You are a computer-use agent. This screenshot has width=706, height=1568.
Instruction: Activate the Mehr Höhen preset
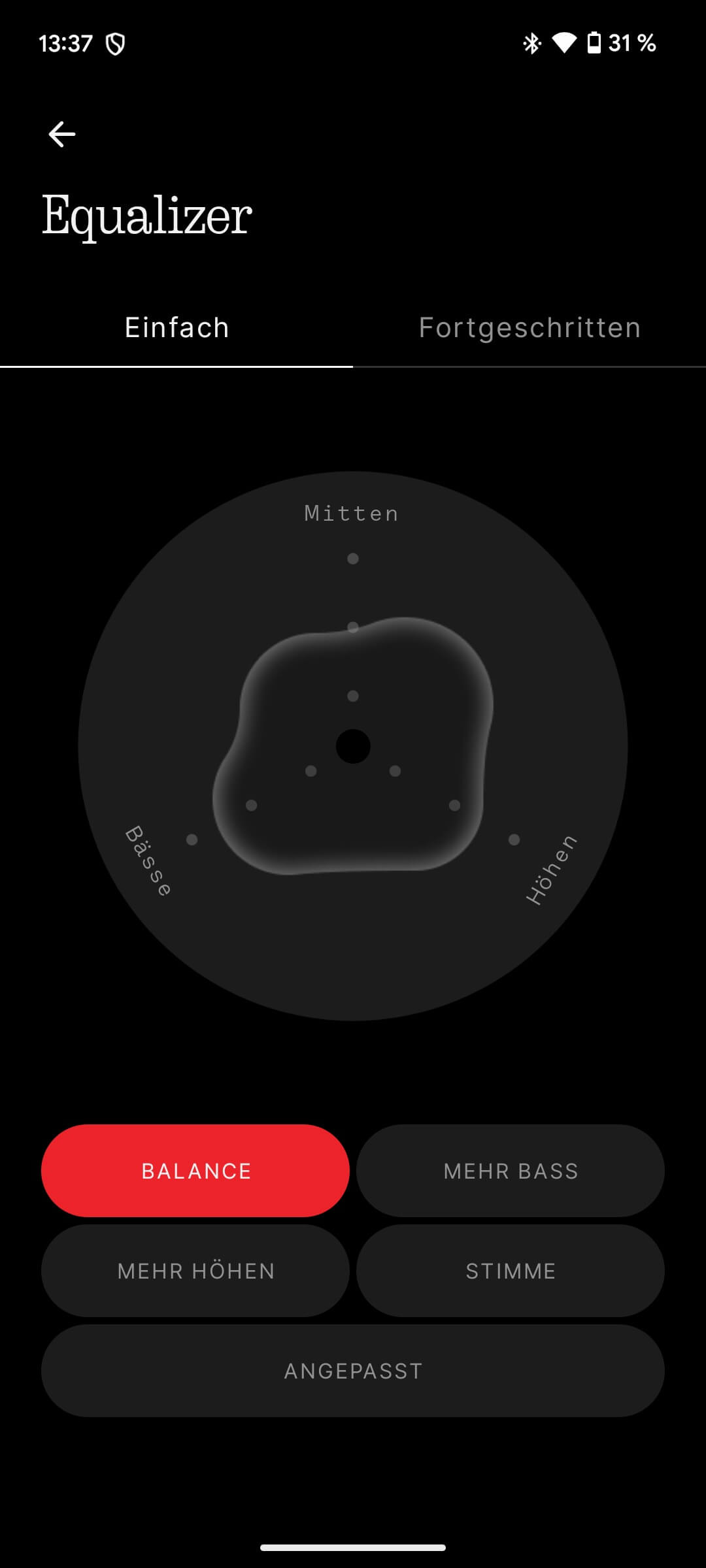pos(195,1271)
